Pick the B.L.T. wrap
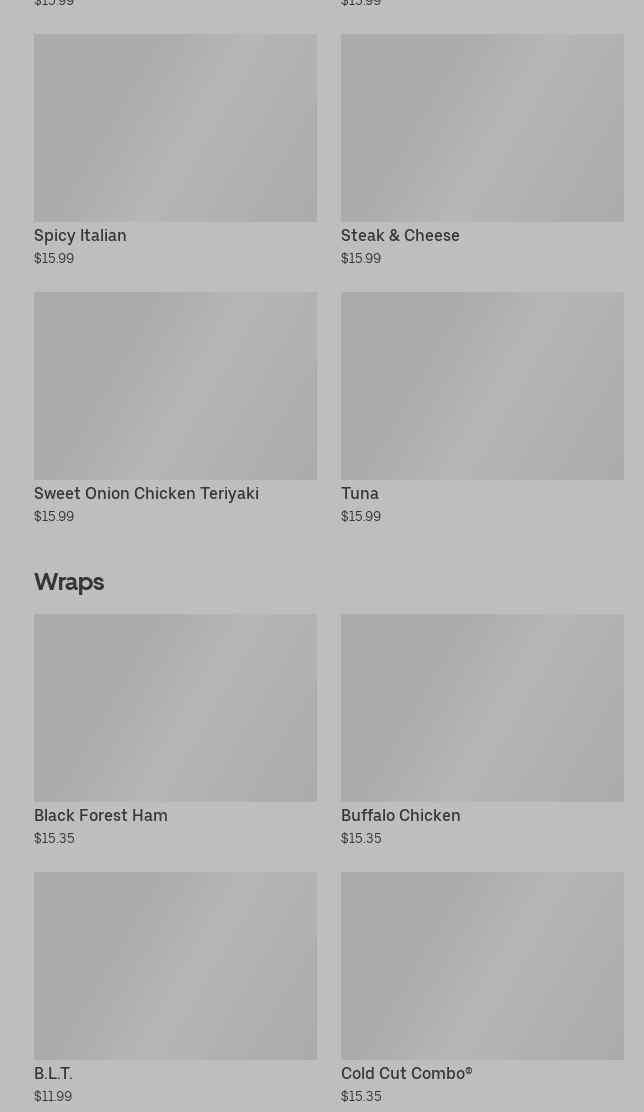 point(175,988)
